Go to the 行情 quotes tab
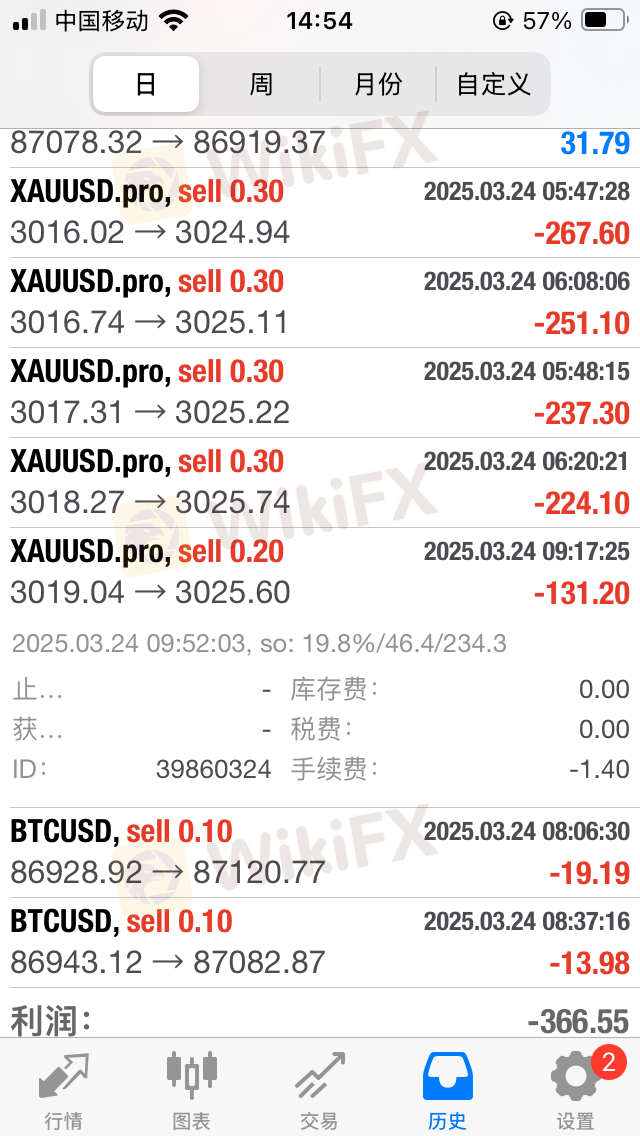640x1136 pixels. tap(64, 1087)
